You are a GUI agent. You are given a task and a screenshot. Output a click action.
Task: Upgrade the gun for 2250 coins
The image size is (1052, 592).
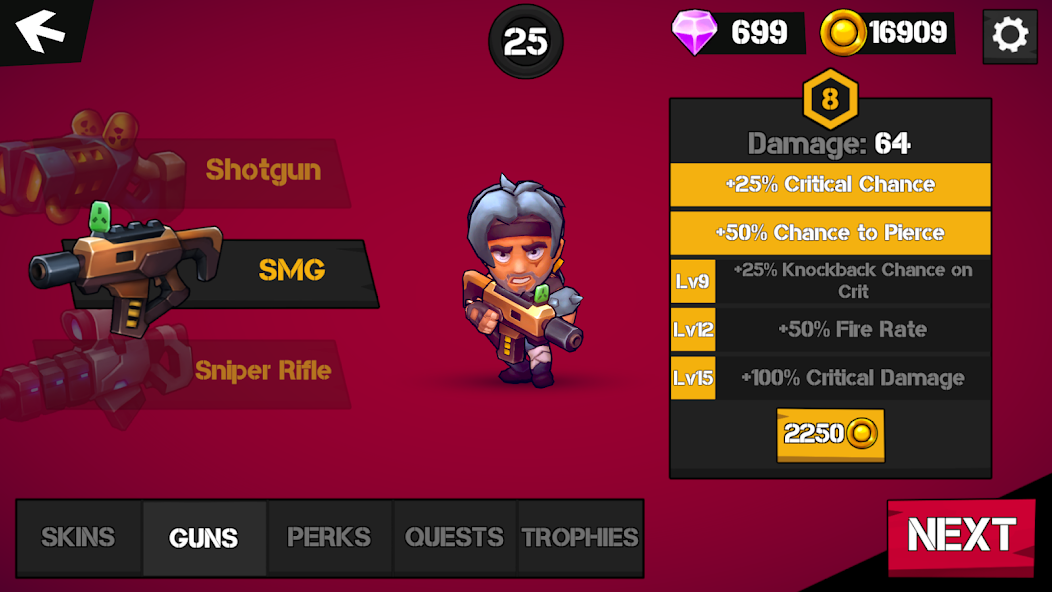pyautogui.click(x=830, y=434)
